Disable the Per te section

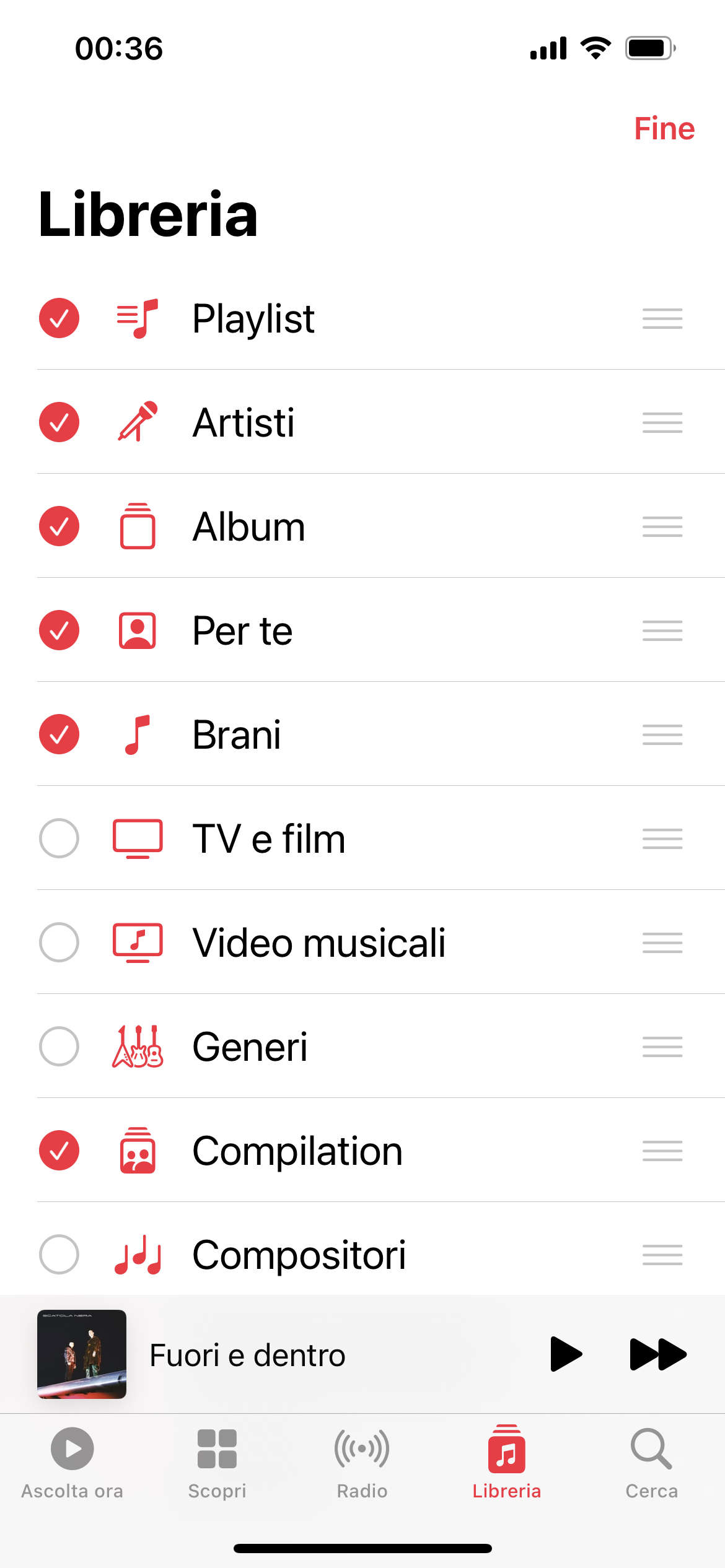(x=59, y=630)
